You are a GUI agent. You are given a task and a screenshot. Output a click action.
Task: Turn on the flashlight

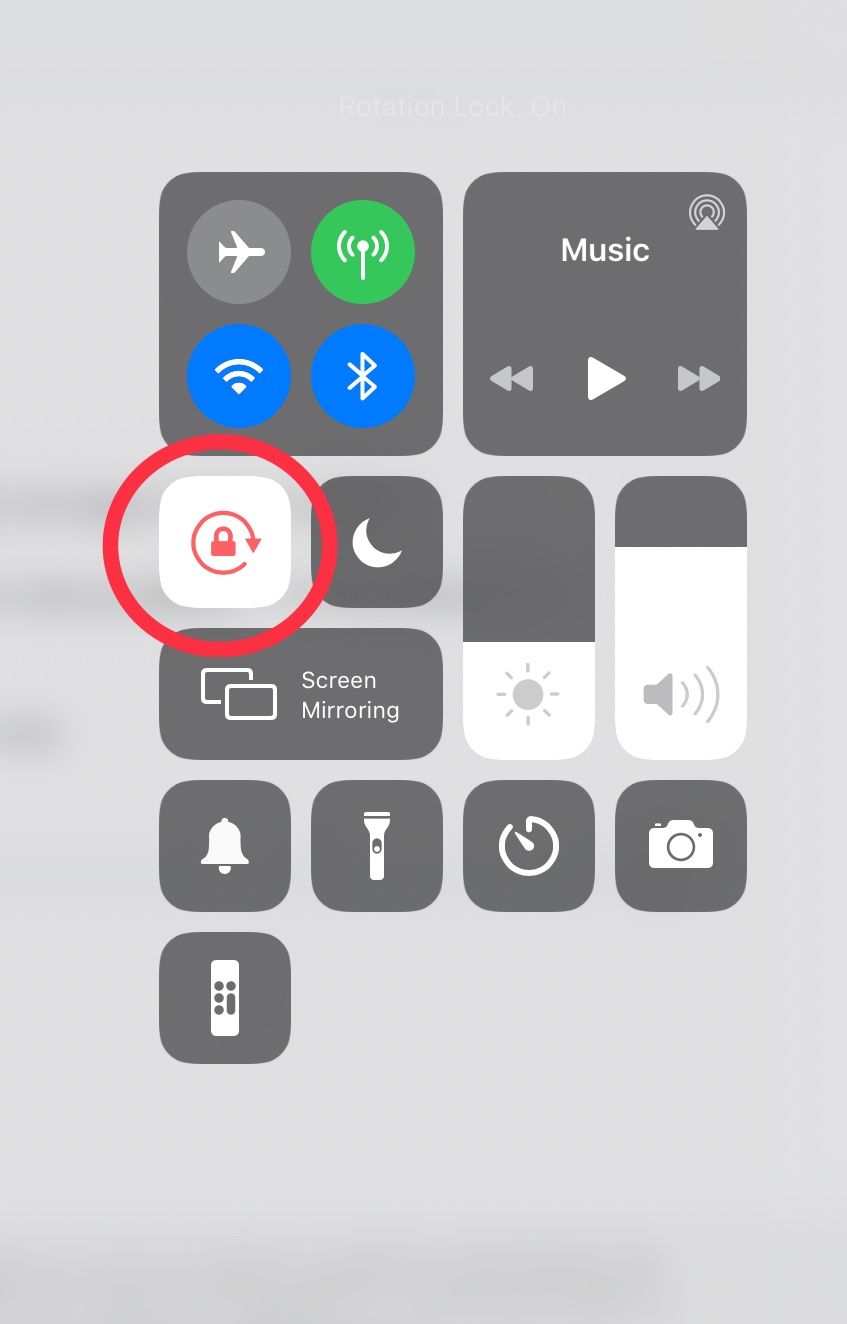(x=377, y=846)
